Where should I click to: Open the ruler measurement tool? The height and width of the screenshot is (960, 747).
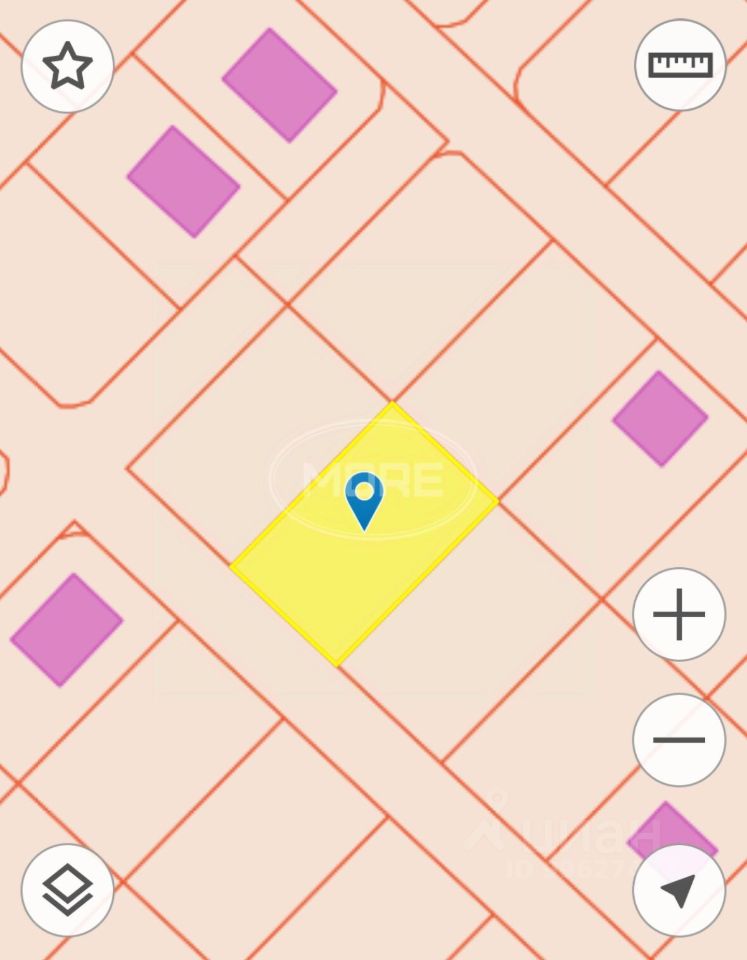(680, 65)
